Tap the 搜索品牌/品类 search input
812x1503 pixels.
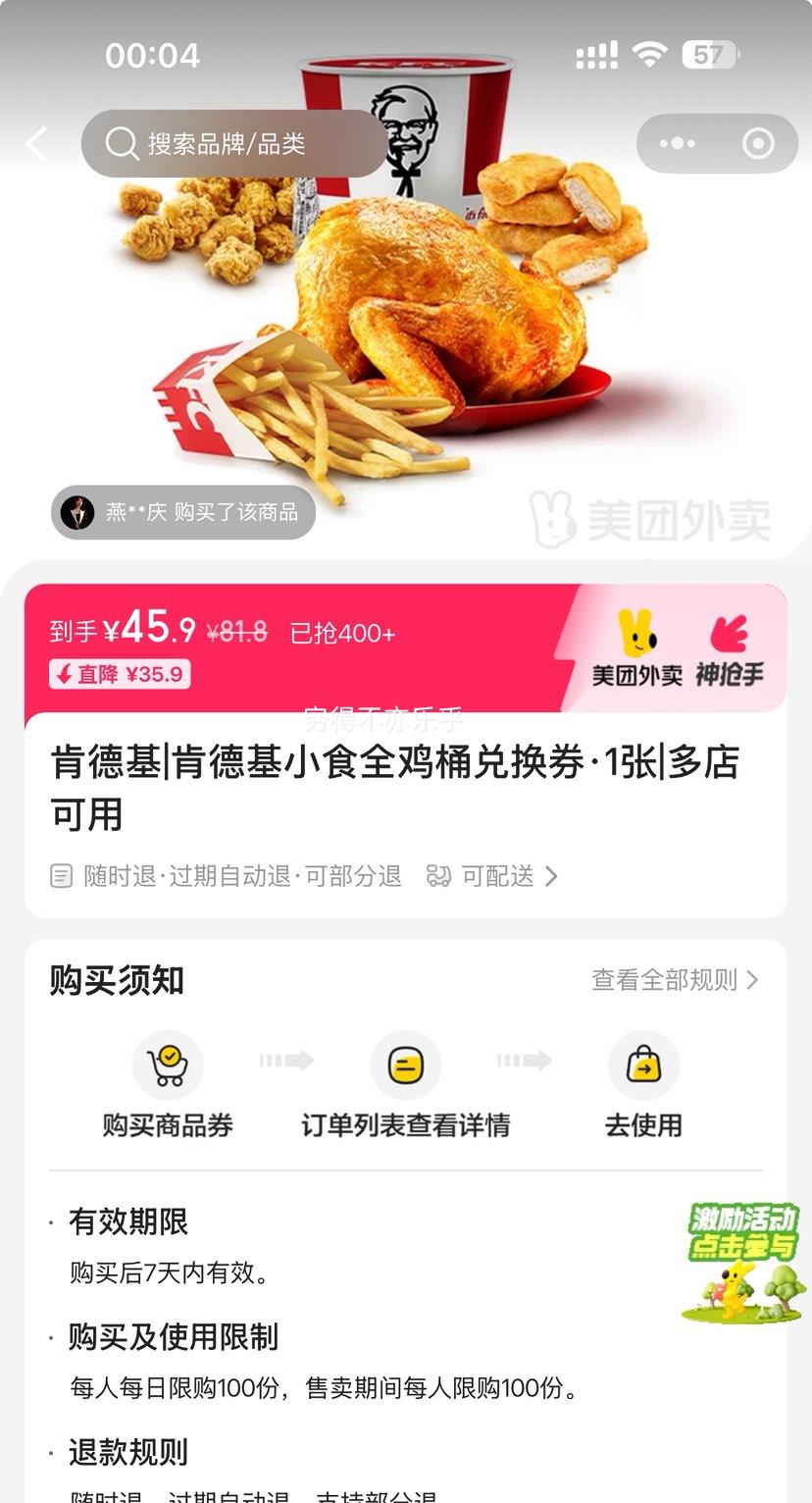pyautogui.click(x=235, y=143)
